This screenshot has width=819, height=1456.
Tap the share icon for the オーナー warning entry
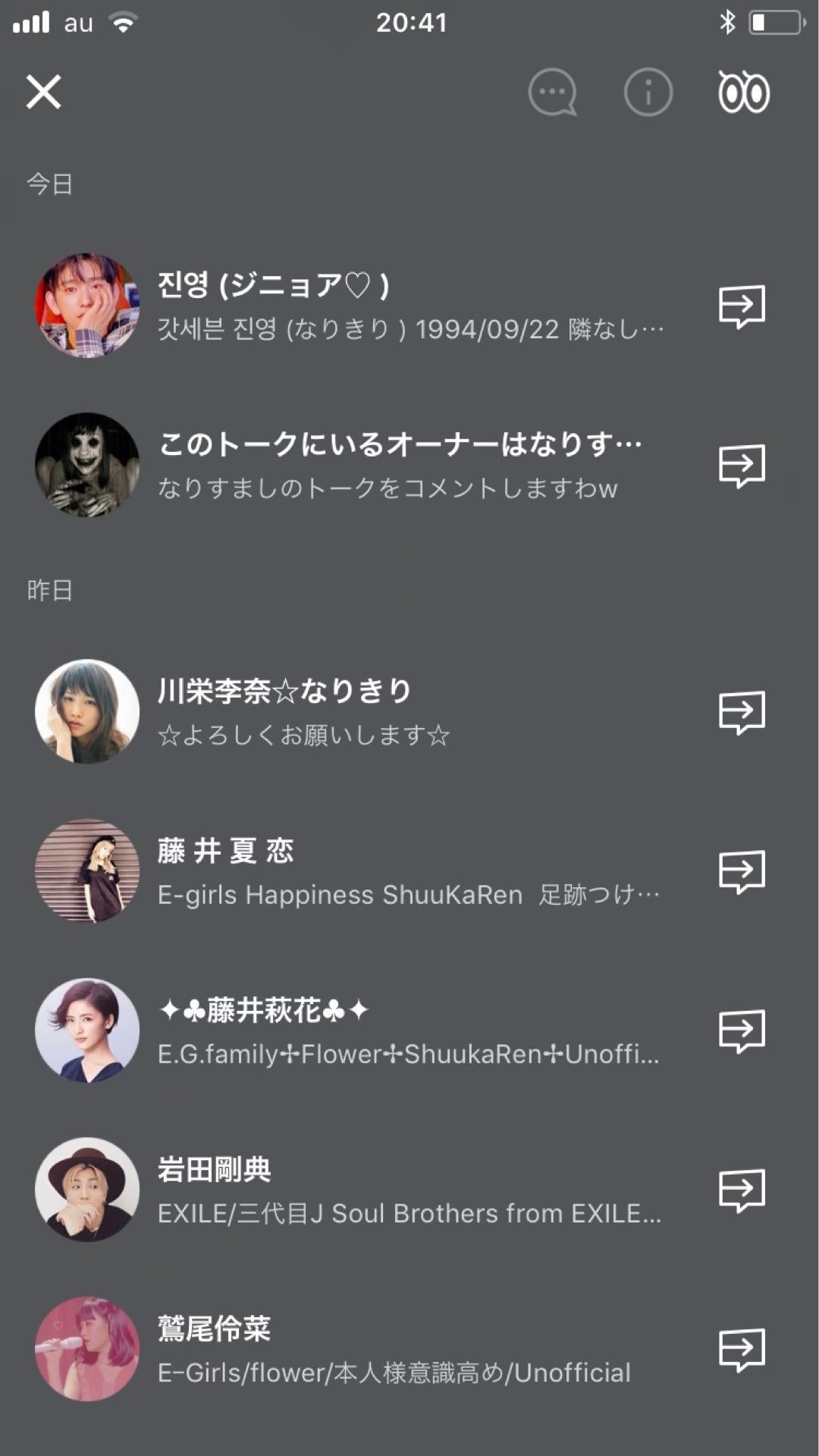pyautogui.click(x=741, y=466)
